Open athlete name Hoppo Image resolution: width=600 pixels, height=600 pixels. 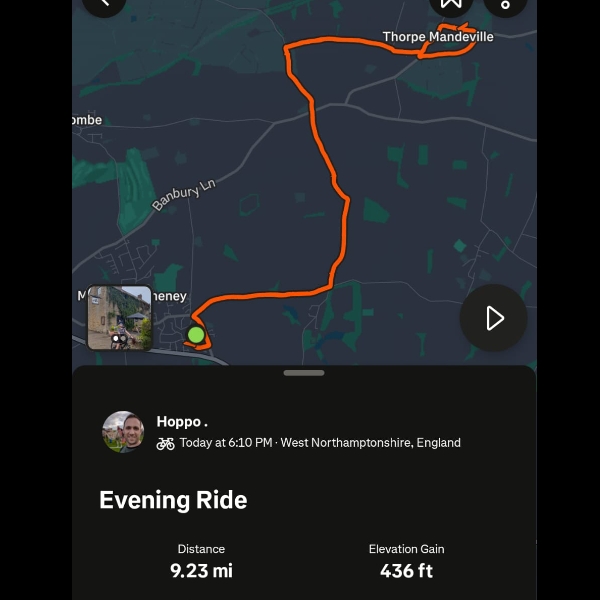(182, 422)
